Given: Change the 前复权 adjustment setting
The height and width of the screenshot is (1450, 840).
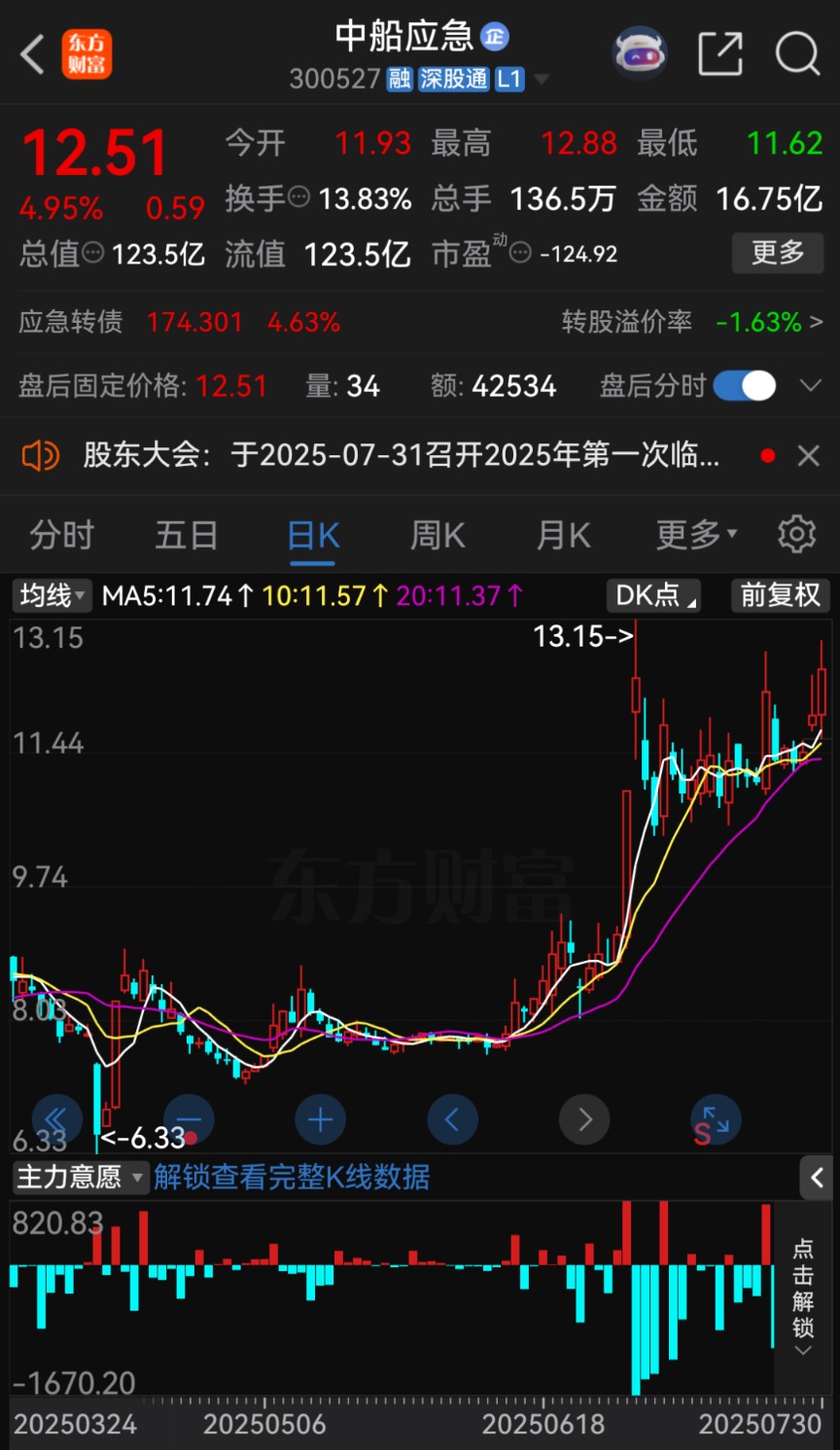Looking at the screenshot, I should point(780,595).
